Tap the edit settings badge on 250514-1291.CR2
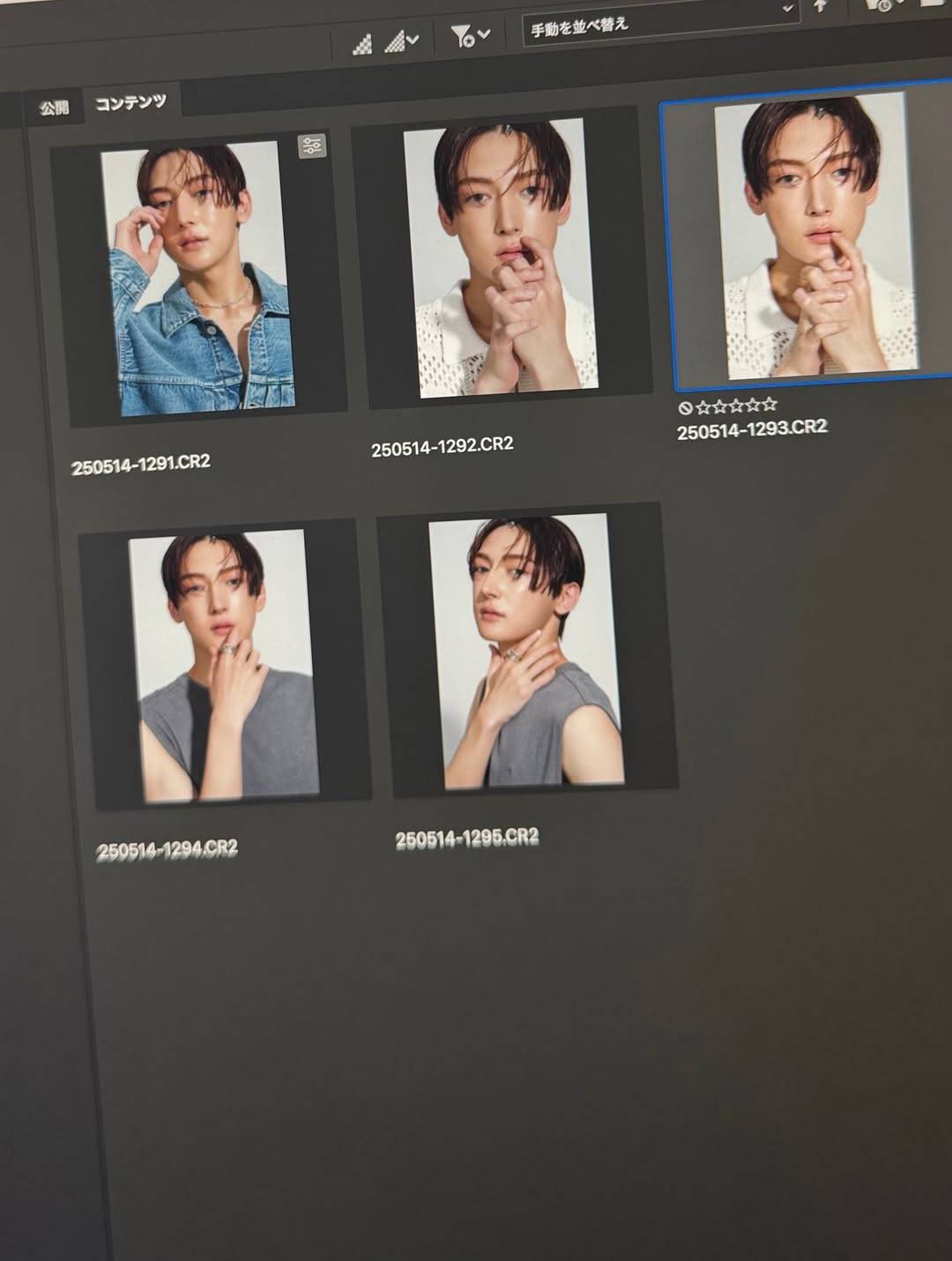Viewport: 952px width, 1261px height. [x=311, y=146]
